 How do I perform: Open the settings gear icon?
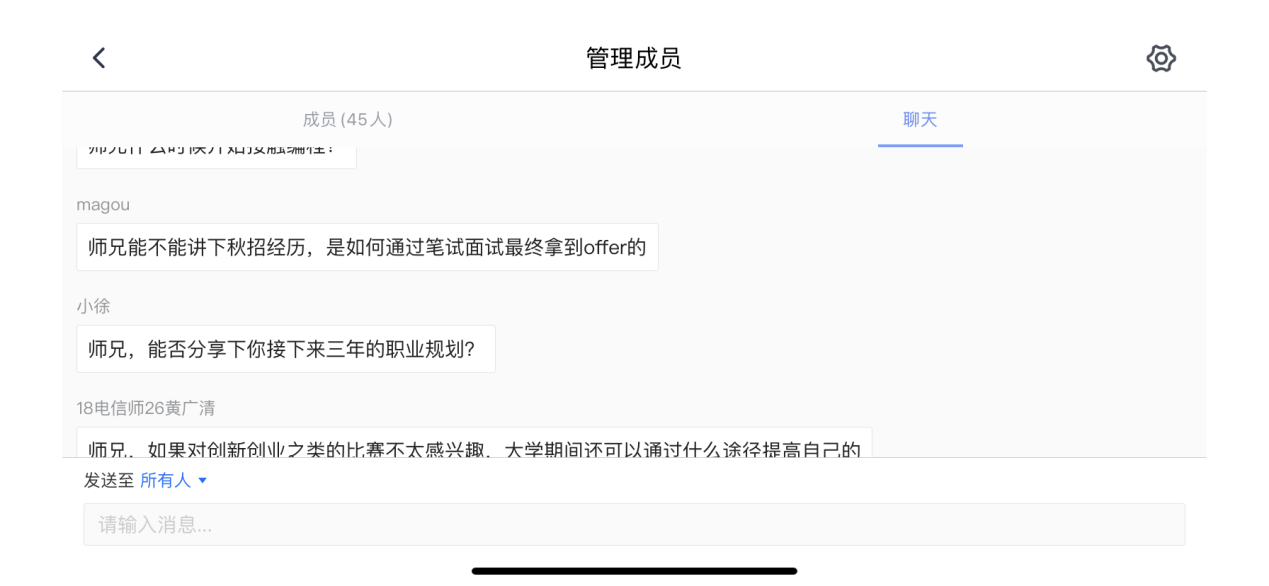(1160, 58)
